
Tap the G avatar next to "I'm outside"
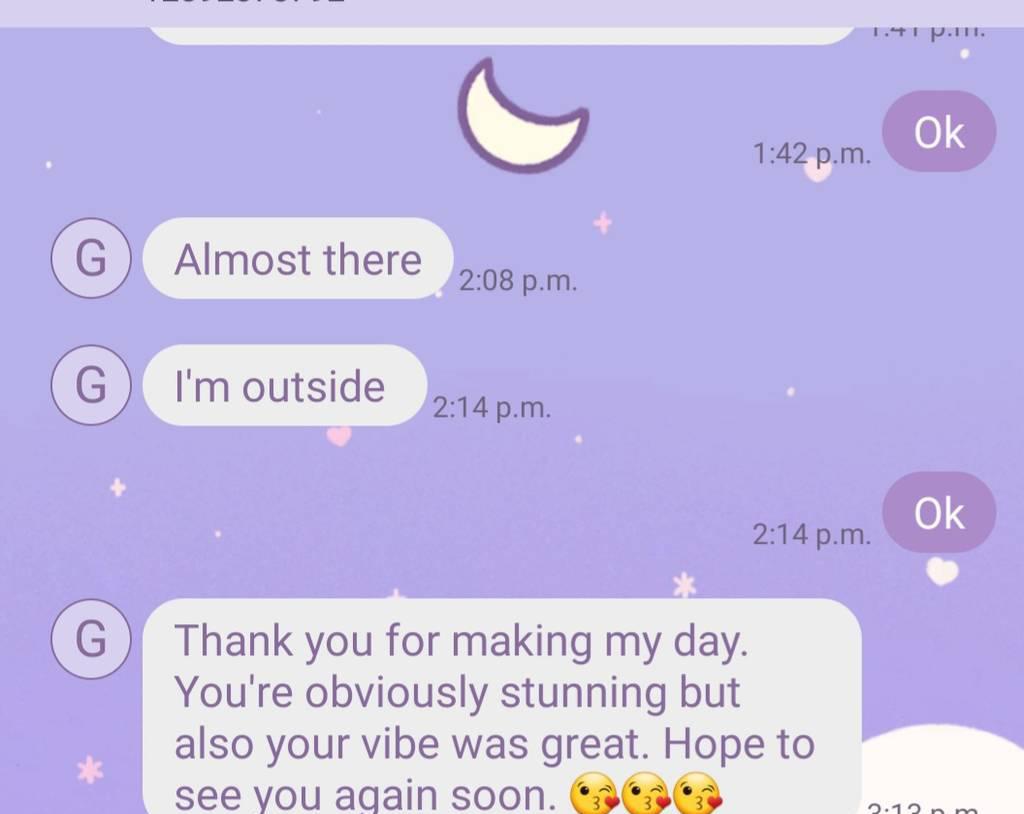tap(91, 386)
